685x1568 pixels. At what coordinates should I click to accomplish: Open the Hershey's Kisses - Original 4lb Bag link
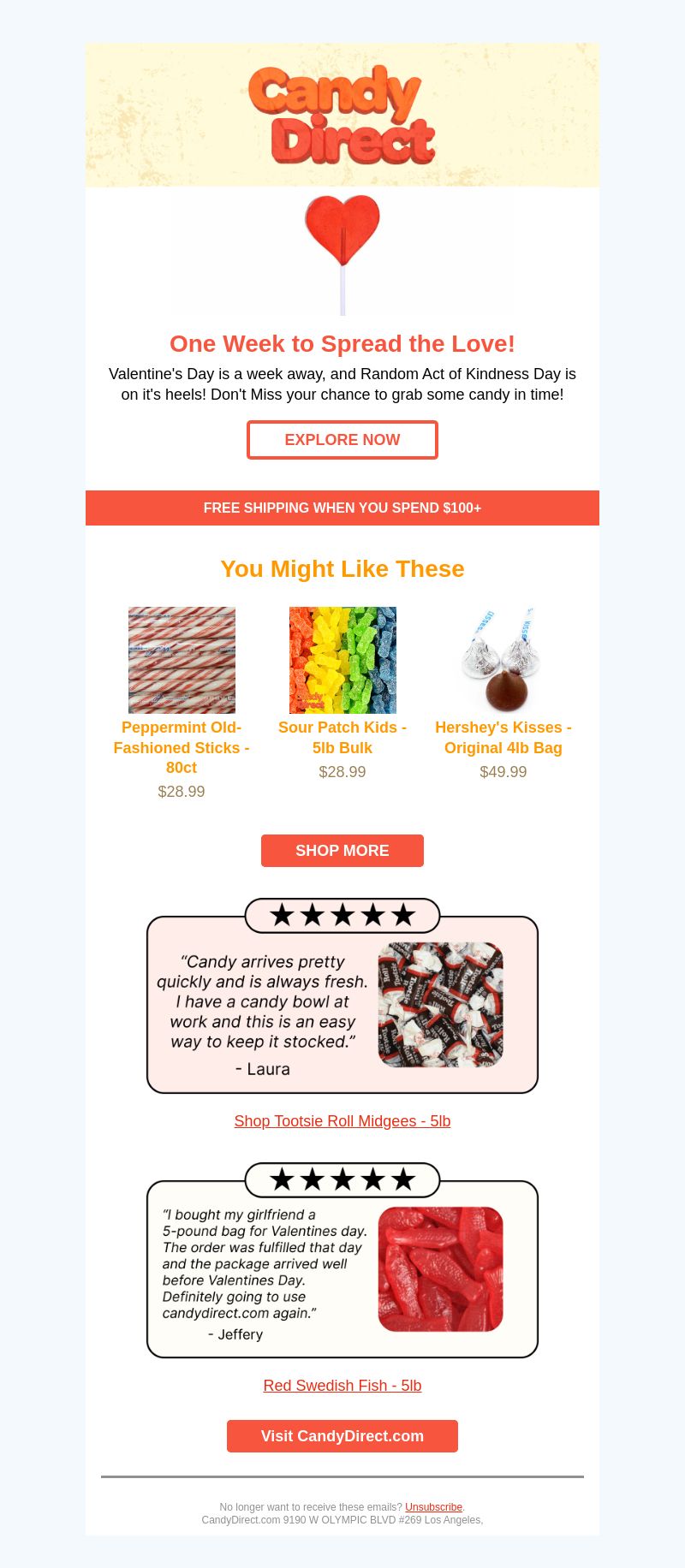pos(503,737)
